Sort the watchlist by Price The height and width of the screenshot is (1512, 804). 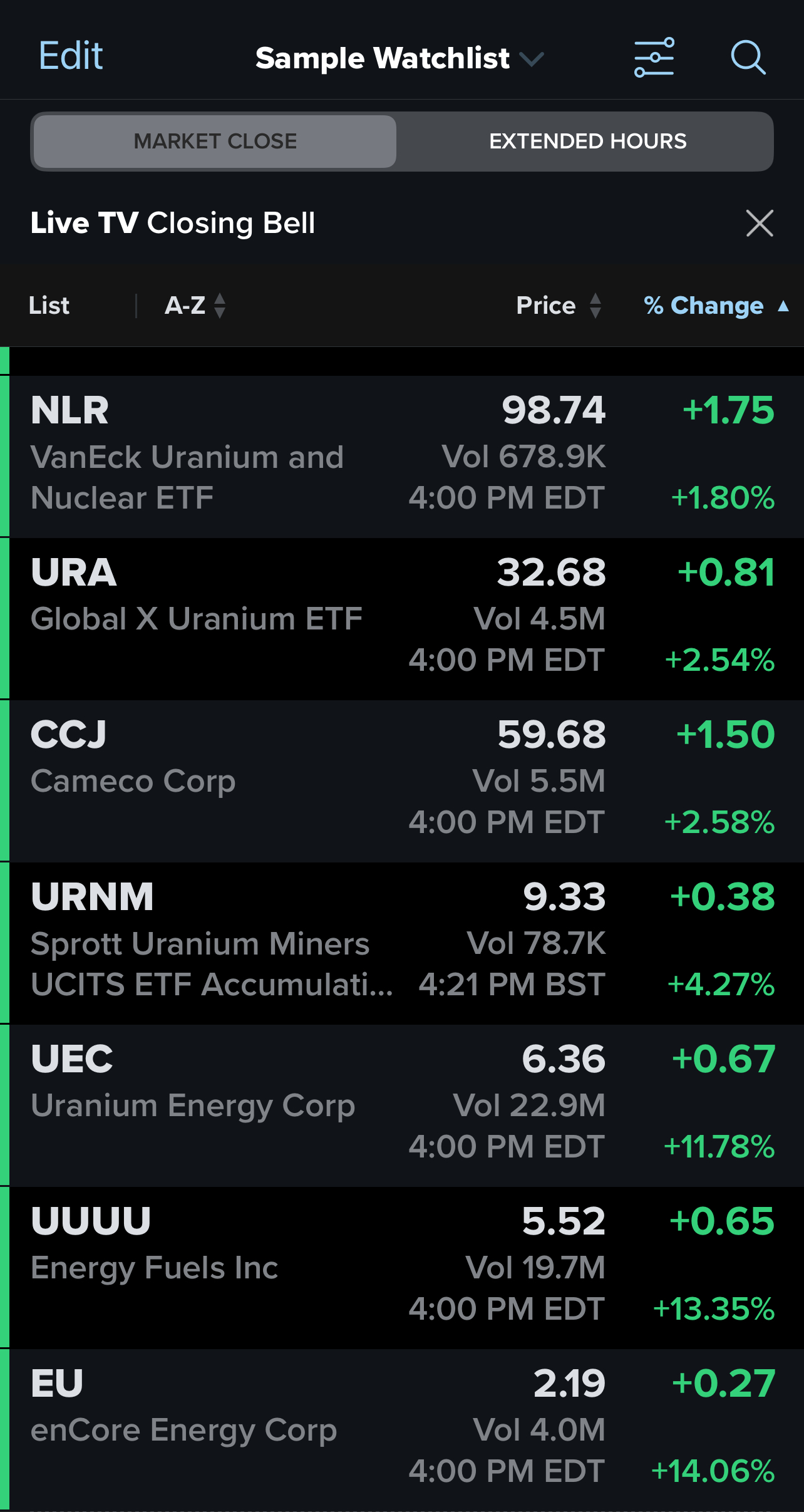pyautogui.click(x=559, y=306)
